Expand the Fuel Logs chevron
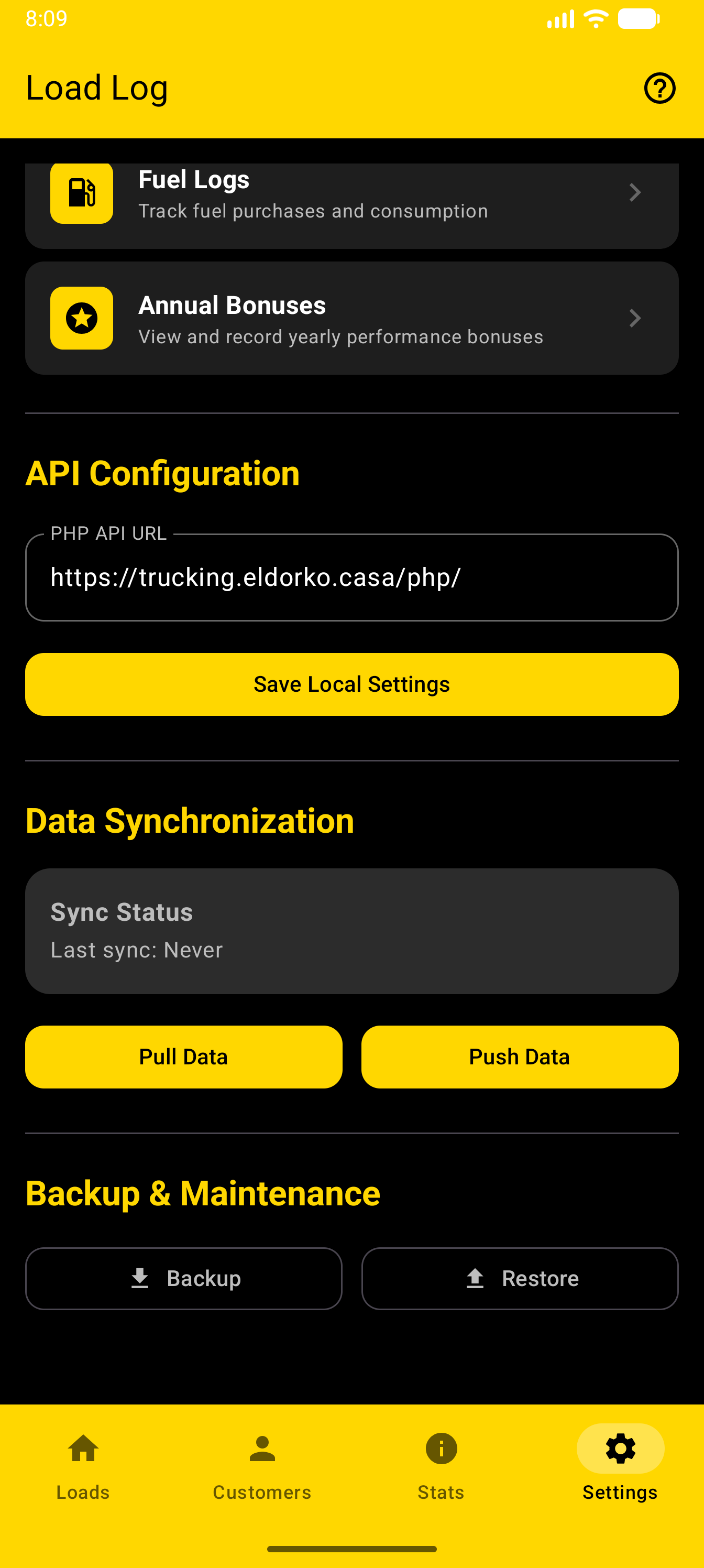 coord(635,192)
